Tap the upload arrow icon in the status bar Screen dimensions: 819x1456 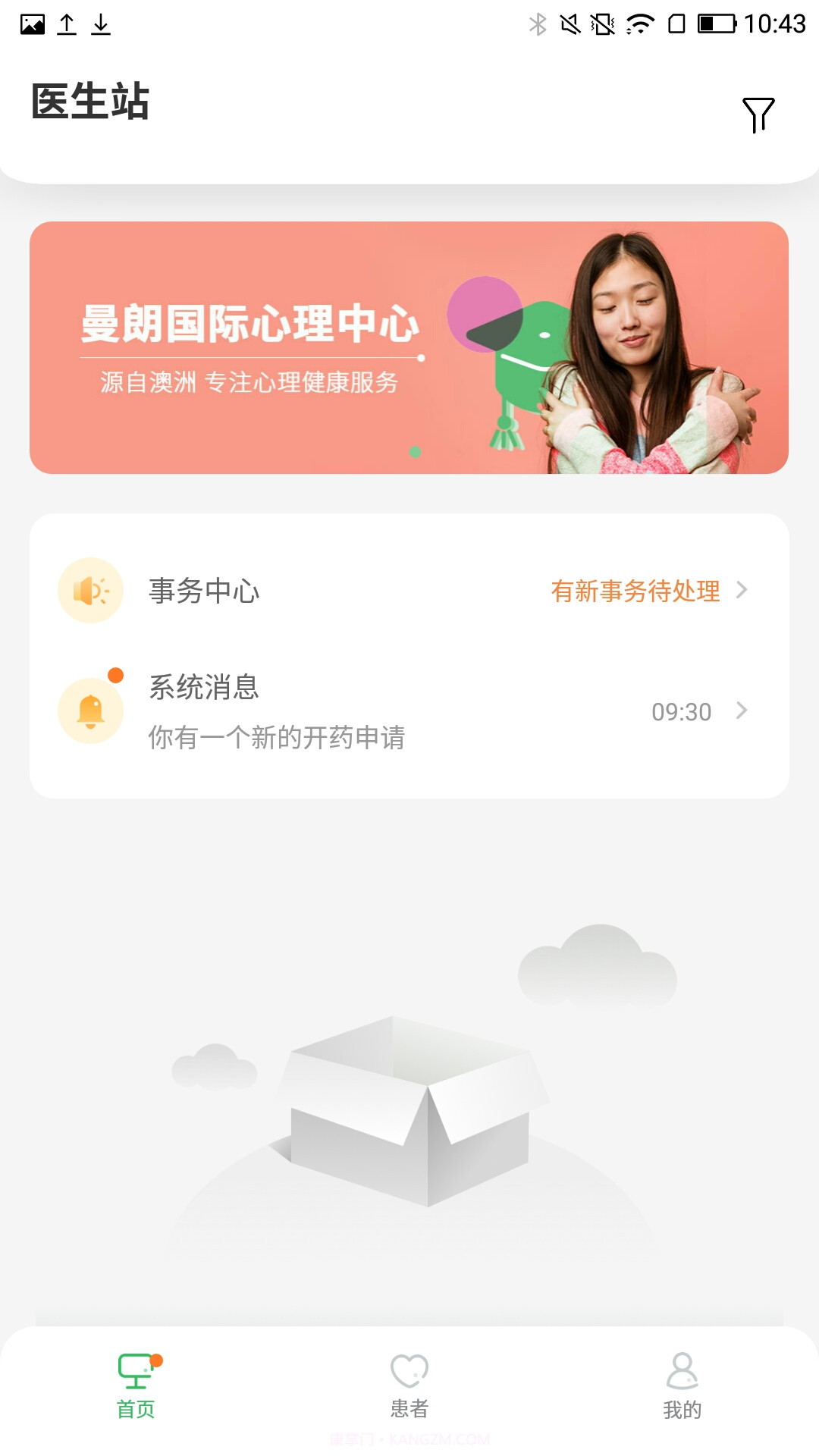point(65,24)
